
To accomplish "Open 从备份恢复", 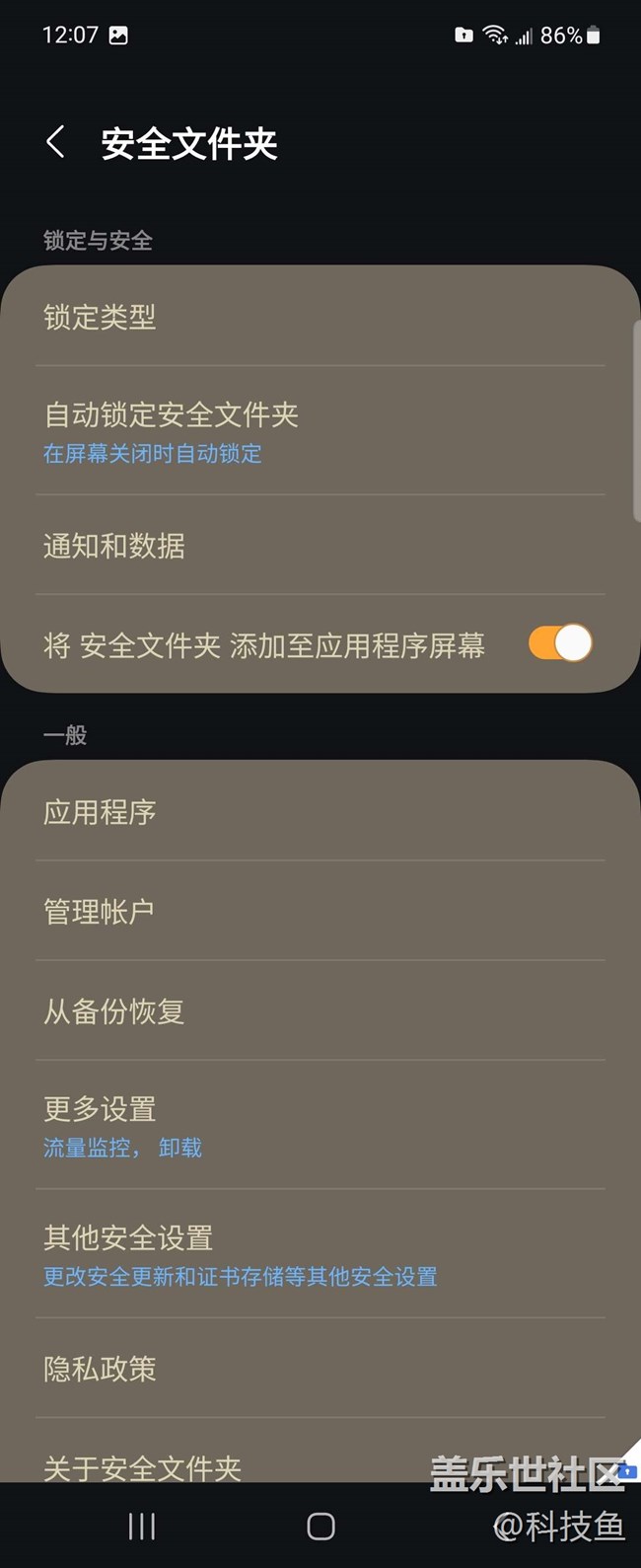I will (320, 1011).
